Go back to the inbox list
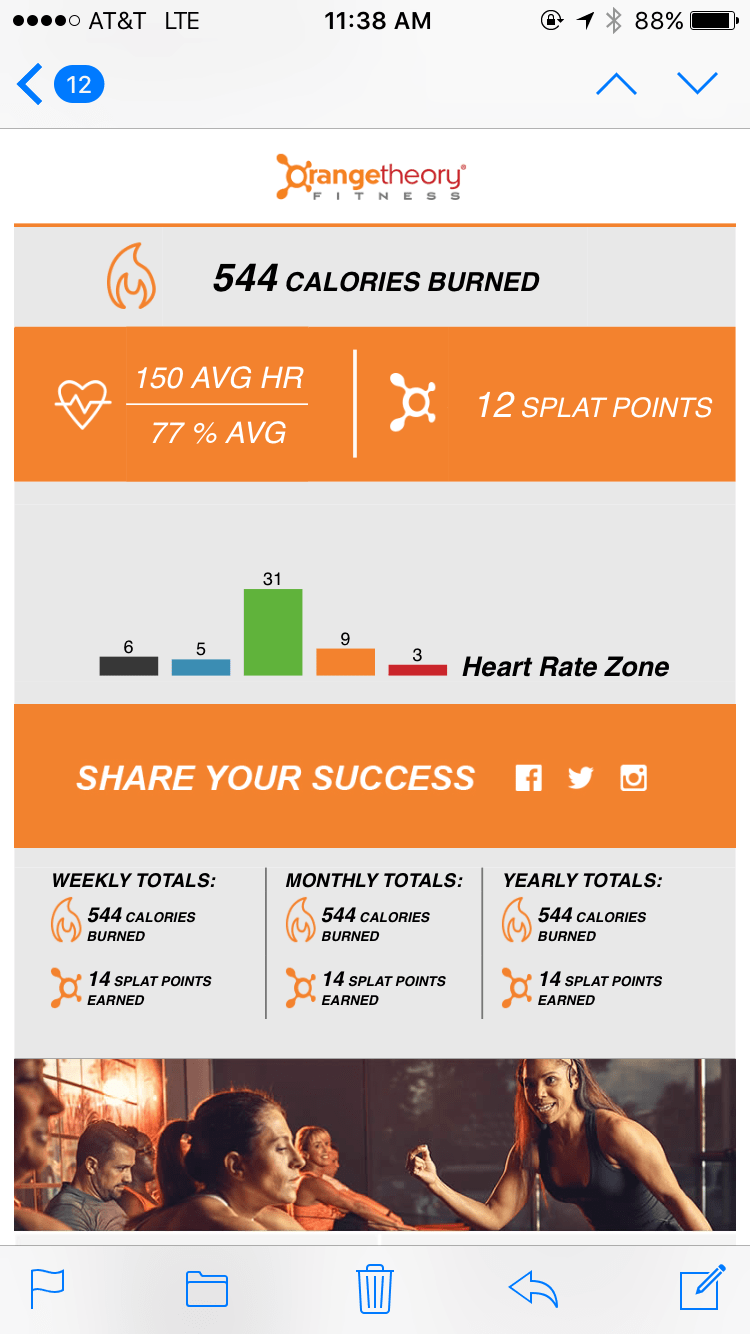Viewport: 750px width, 1334px height. coord(60,85)
